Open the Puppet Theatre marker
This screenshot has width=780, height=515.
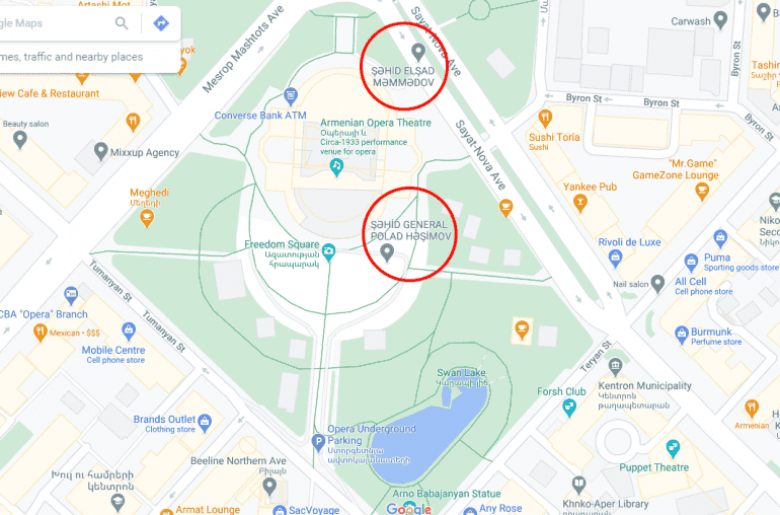tap(673, 448)
